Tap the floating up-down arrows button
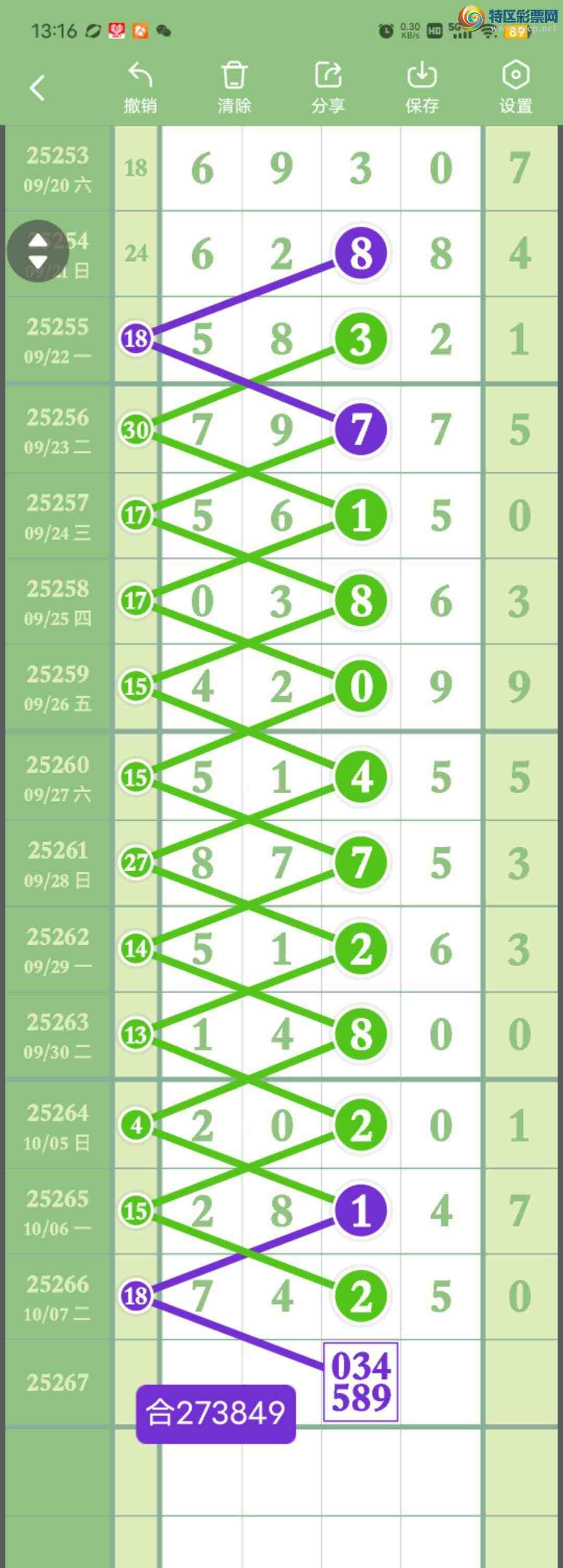Image resolution: width=563 pixels, height=1568 pixels. (38, 251)
